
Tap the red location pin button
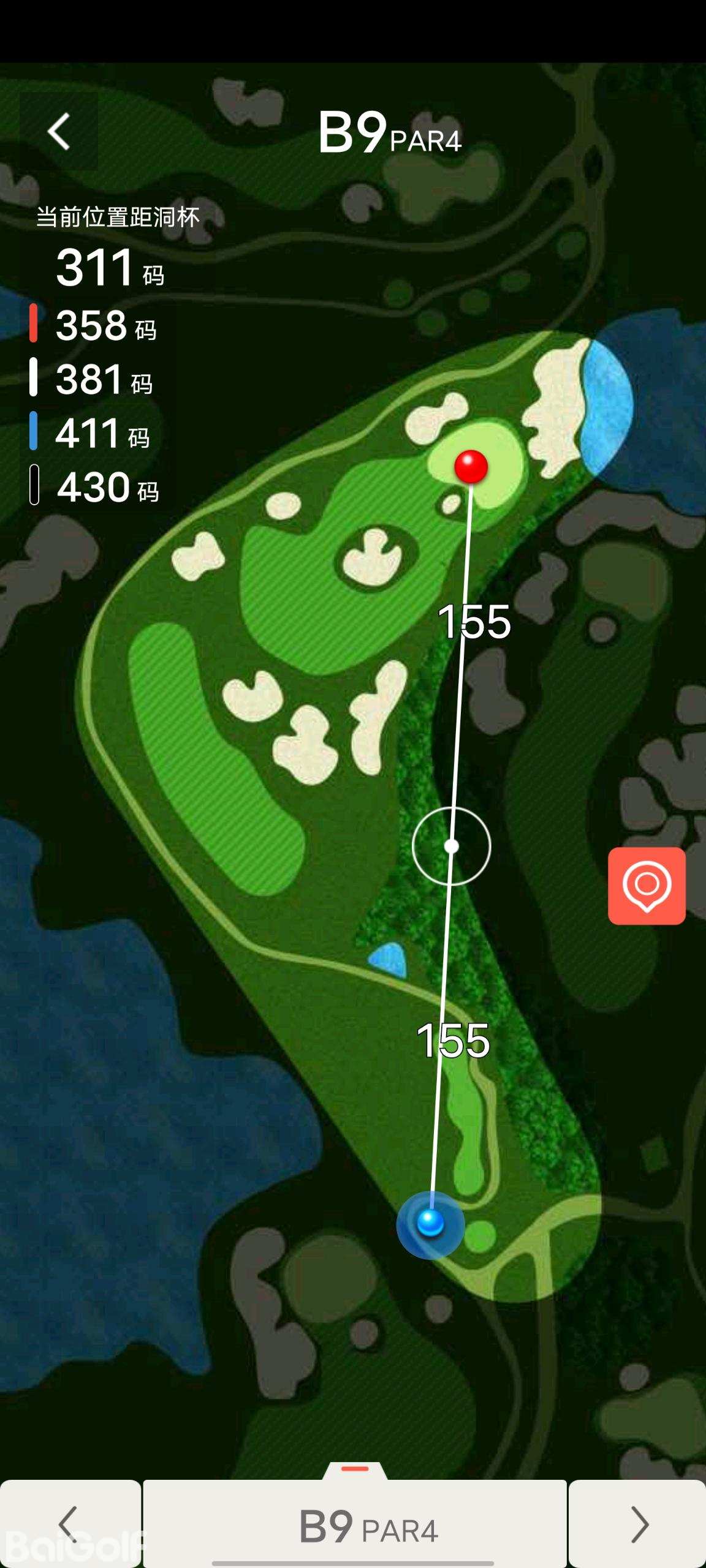[x=647, y=886]
